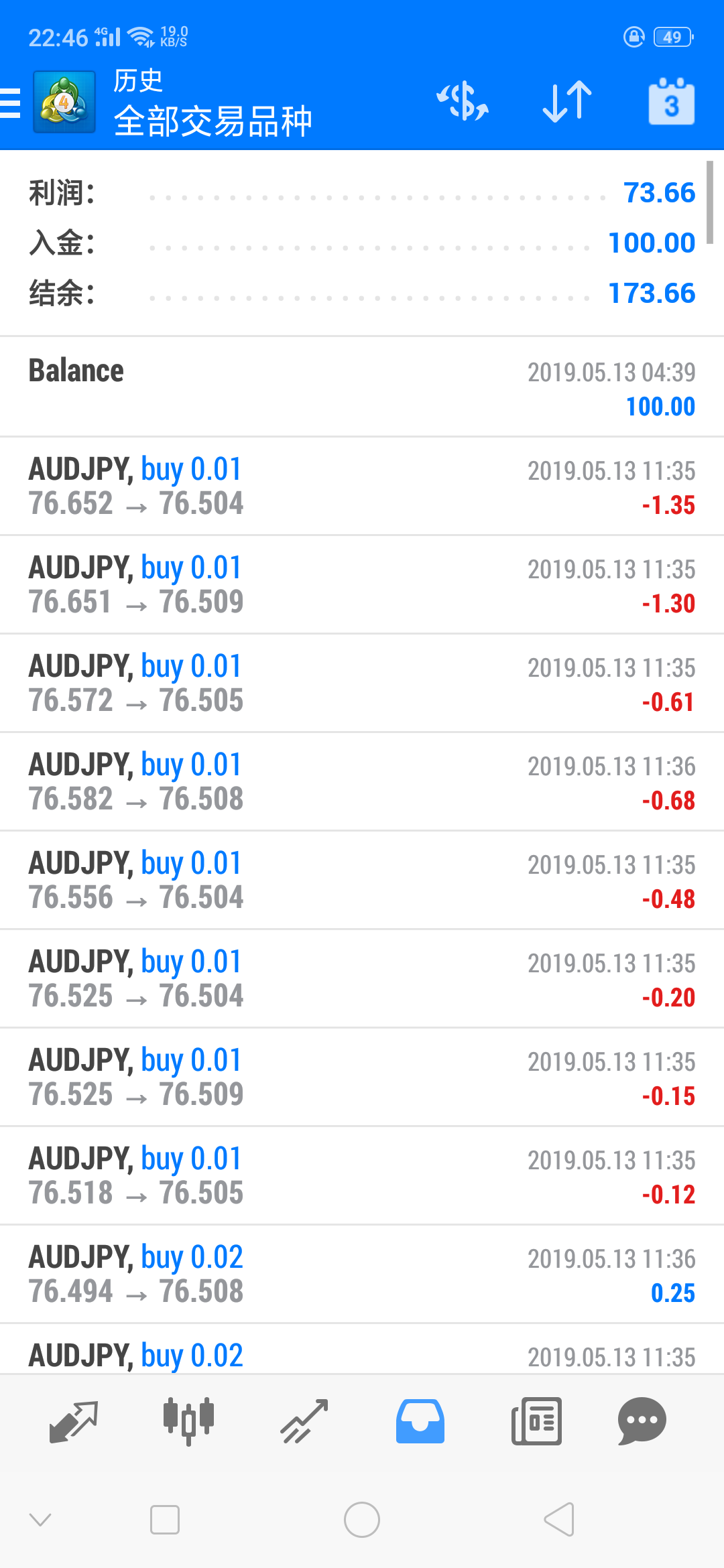
Task: Go back with the system back button
Action: [x=559, y=1519]
